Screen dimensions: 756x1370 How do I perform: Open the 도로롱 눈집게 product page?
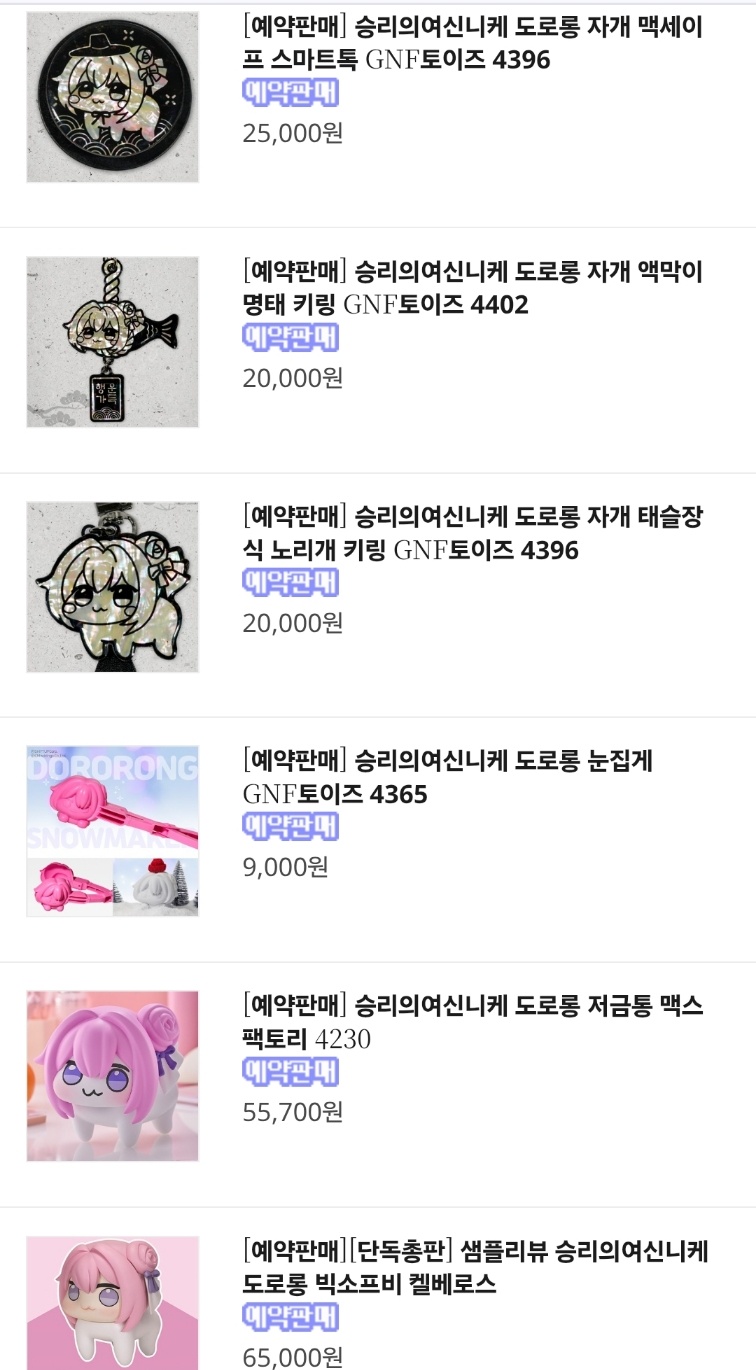coord(447,777)
